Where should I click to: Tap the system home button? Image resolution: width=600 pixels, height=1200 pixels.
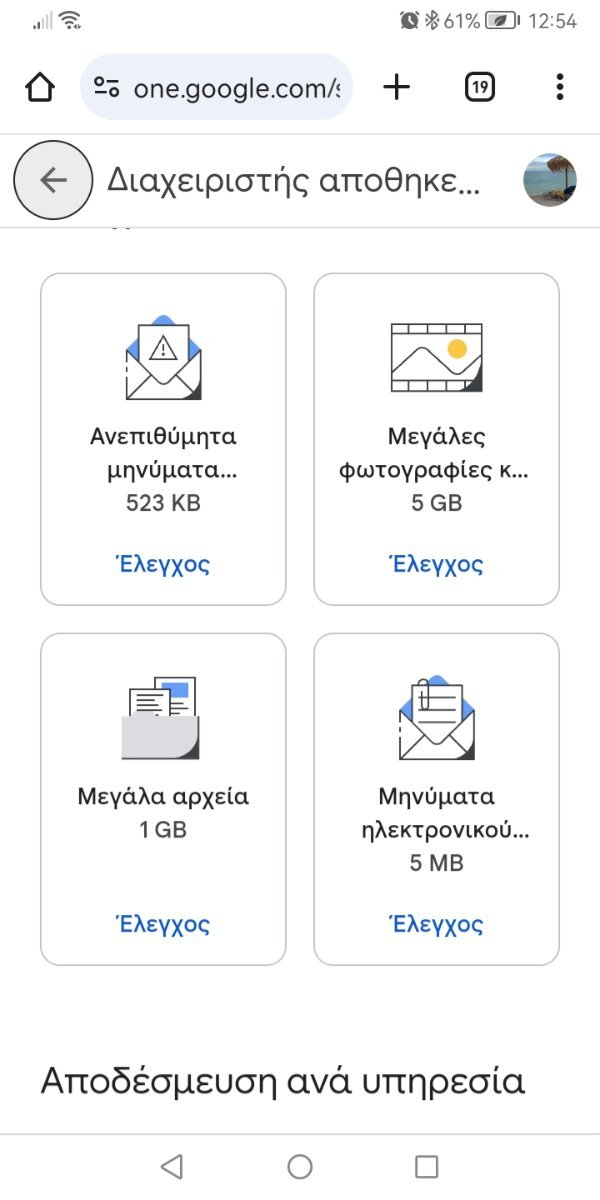point(300,1166)
